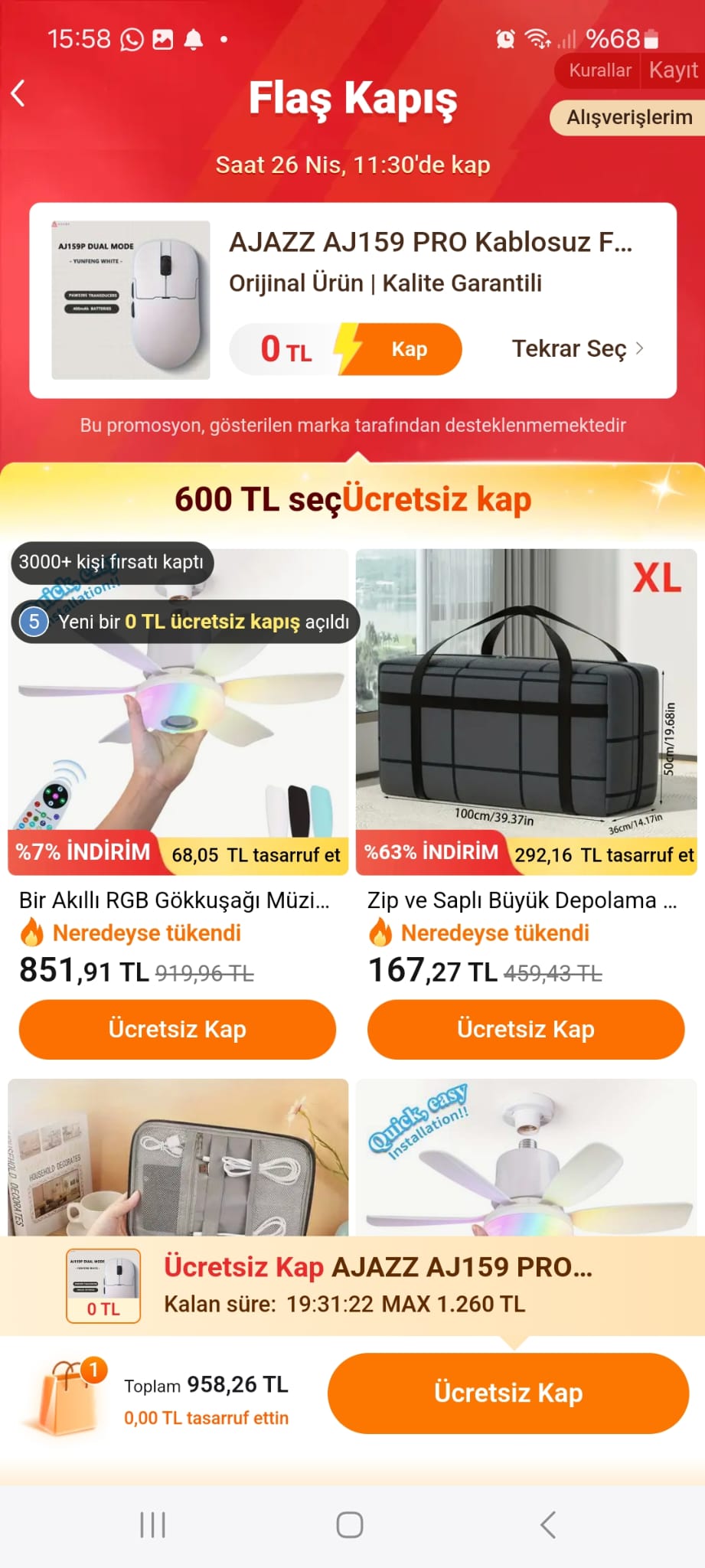
Task: Tap the large bottom Ücretsiz Kap button
Action: point(508,1393)
